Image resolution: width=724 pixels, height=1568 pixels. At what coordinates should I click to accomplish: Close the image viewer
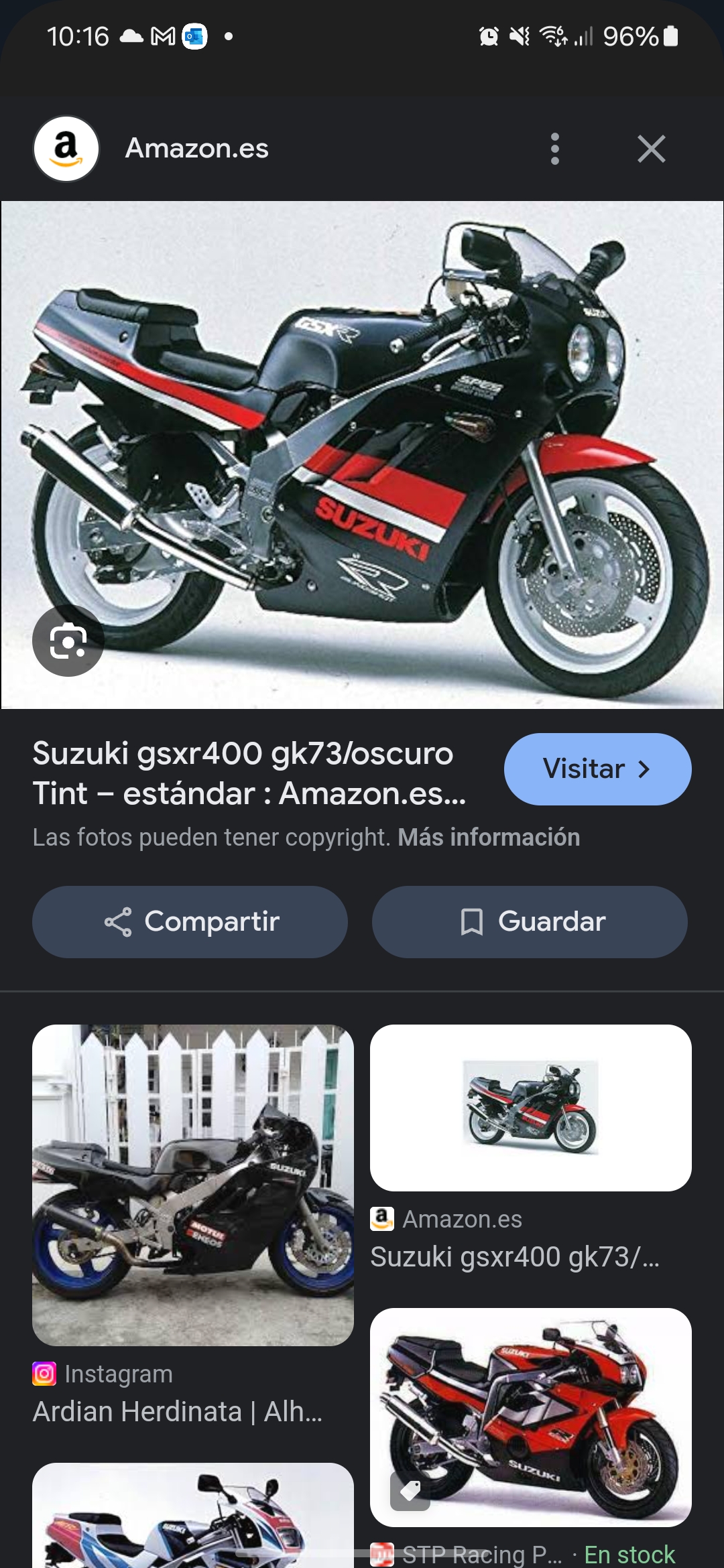point(651,149)
